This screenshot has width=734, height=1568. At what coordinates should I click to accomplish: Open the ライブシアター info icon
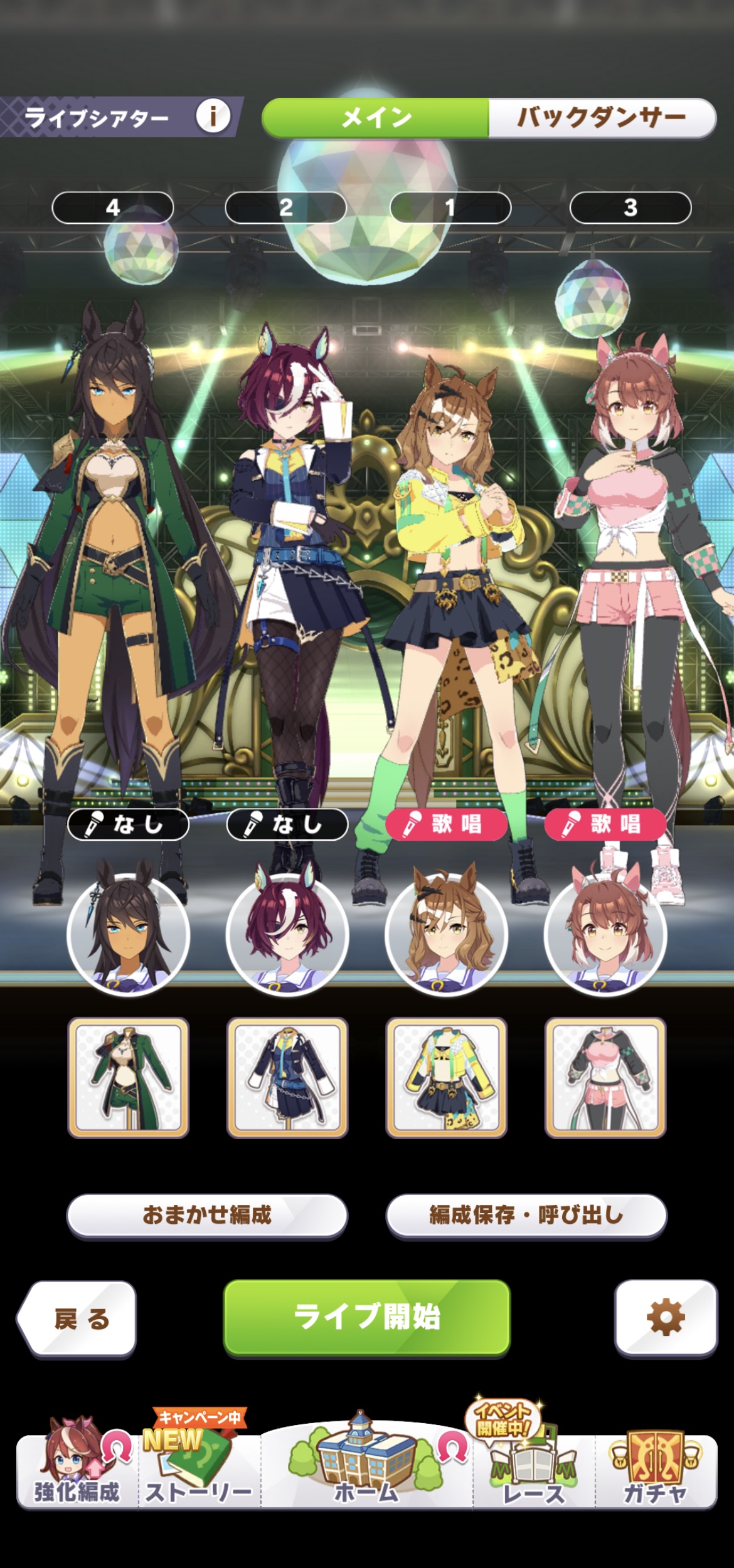[213, 117]
